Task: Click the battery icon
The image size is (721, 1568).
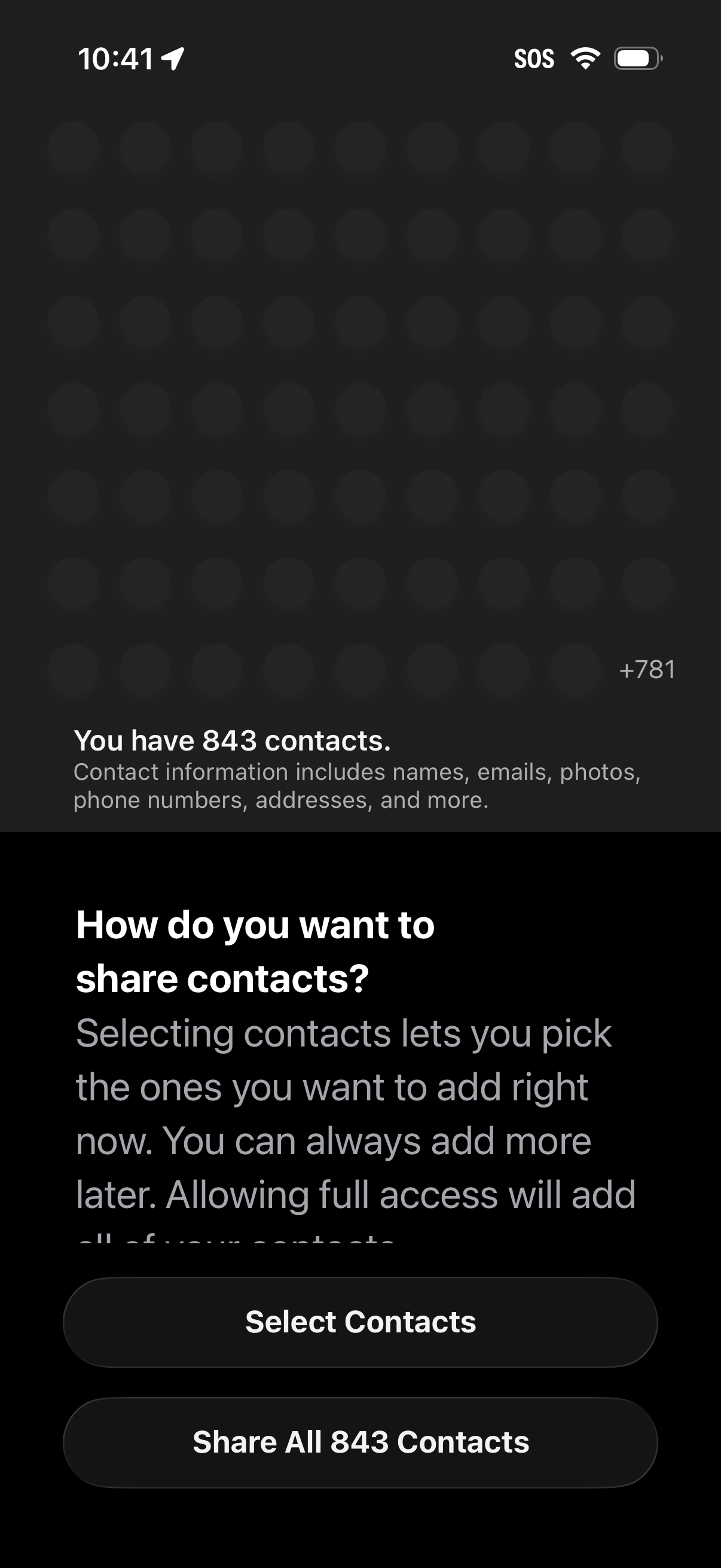Action: (637, 59)
